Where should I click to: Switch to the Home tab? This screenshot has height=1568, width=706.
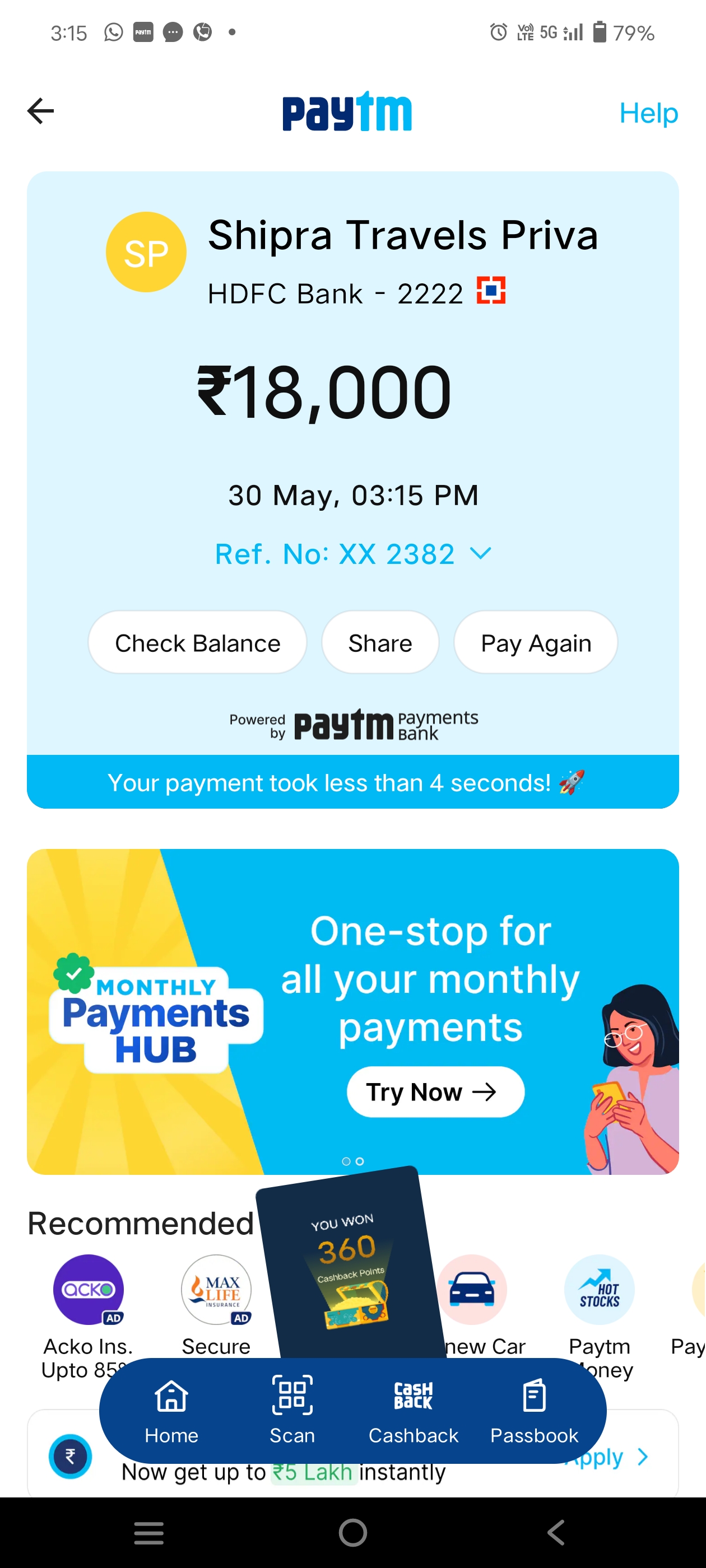pyautogui.click(x=171, y=1410)
